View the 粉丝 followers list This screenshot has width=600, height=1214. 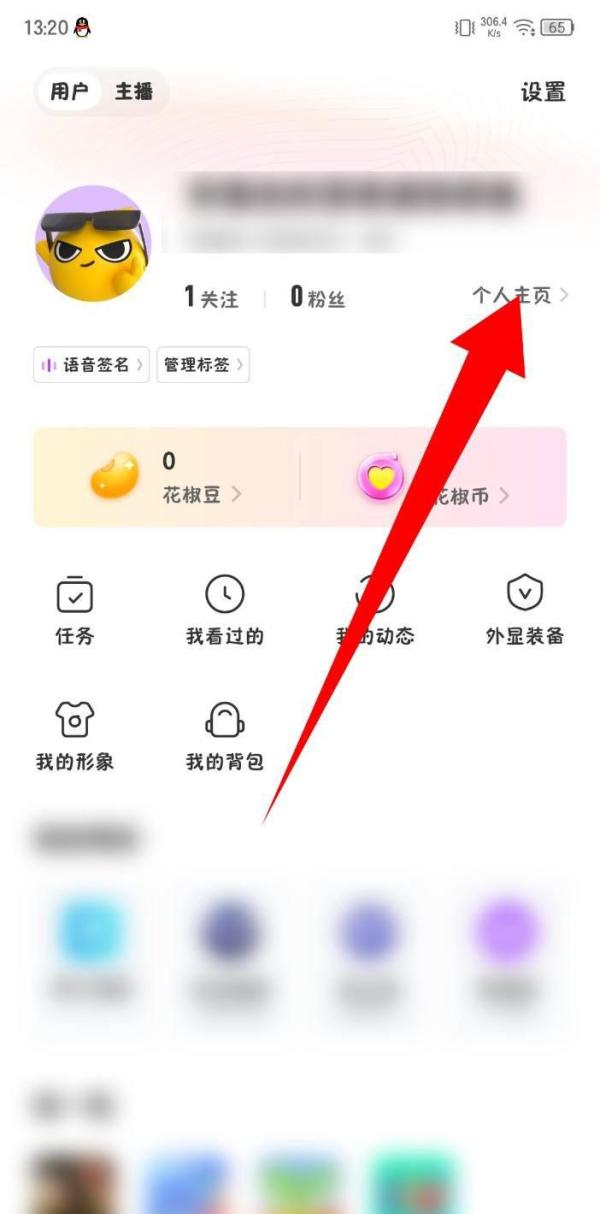point(318,297)
